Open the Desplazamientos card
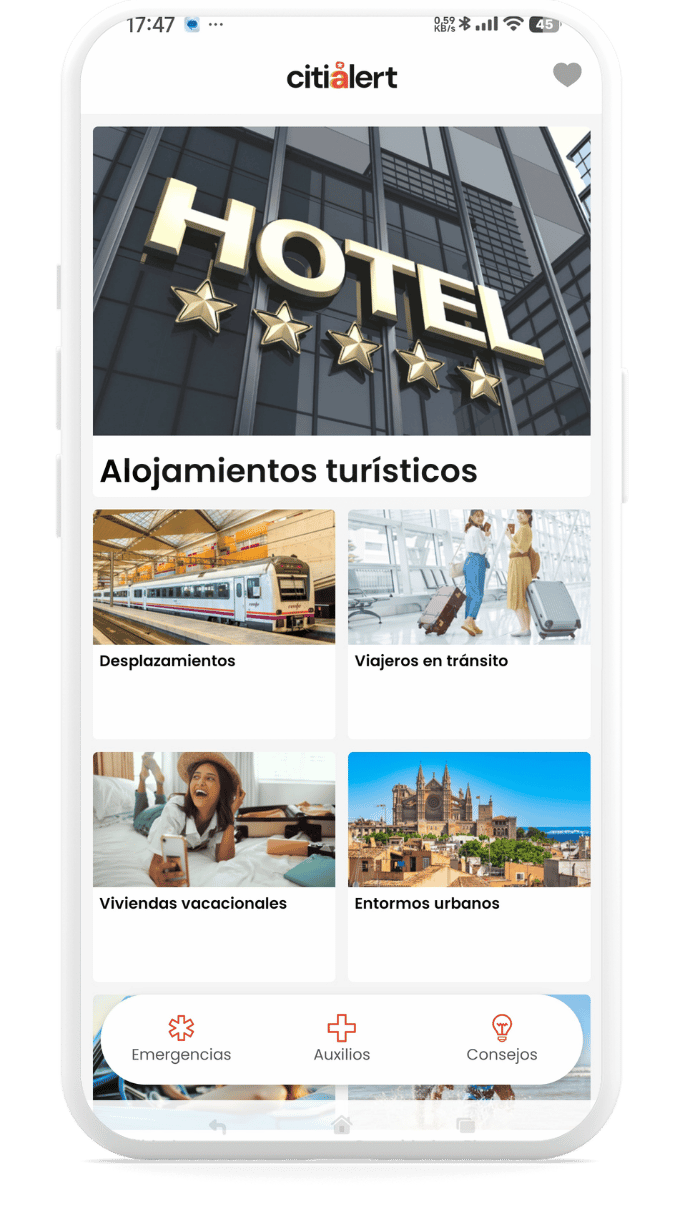 click(x=214, y=622)
